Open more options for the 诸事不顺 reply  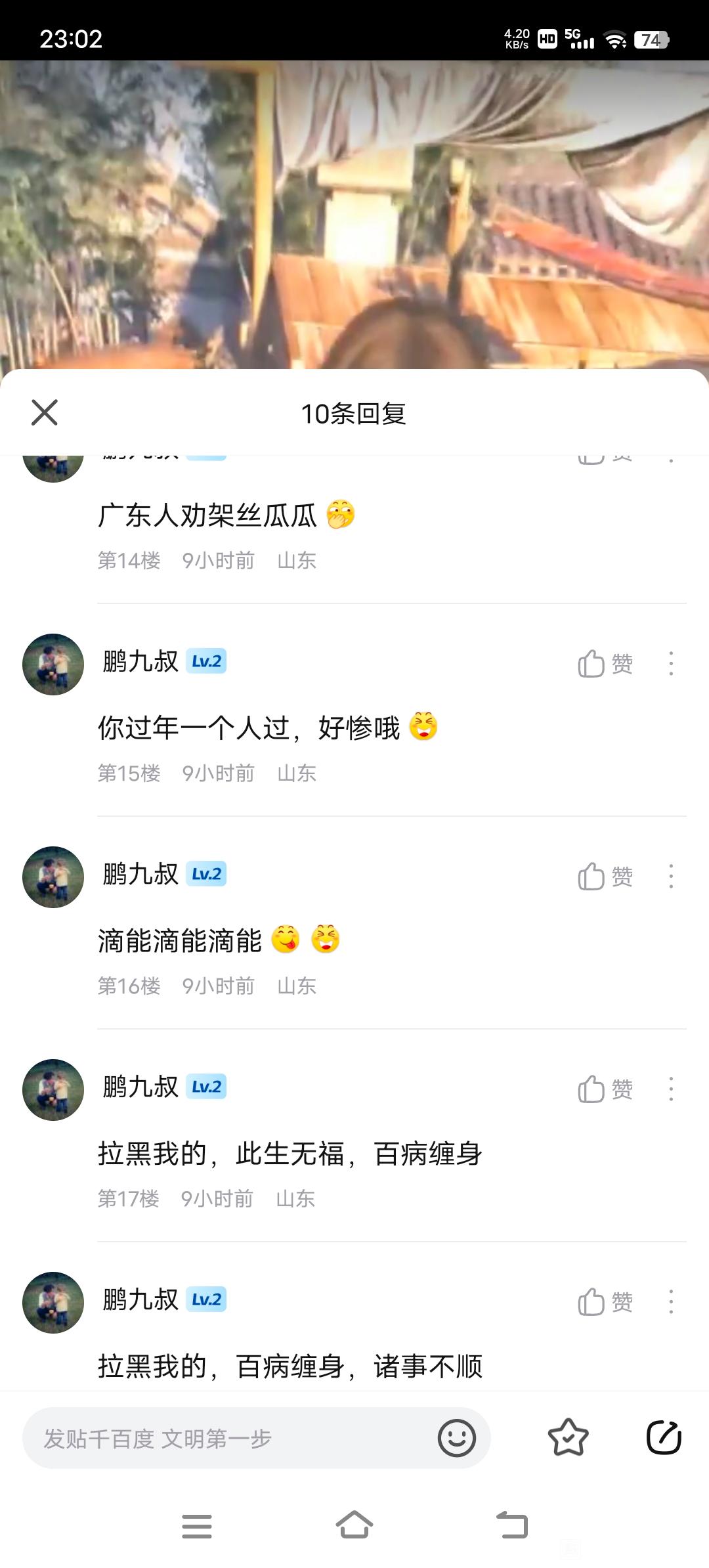[x=670, y=1302]
